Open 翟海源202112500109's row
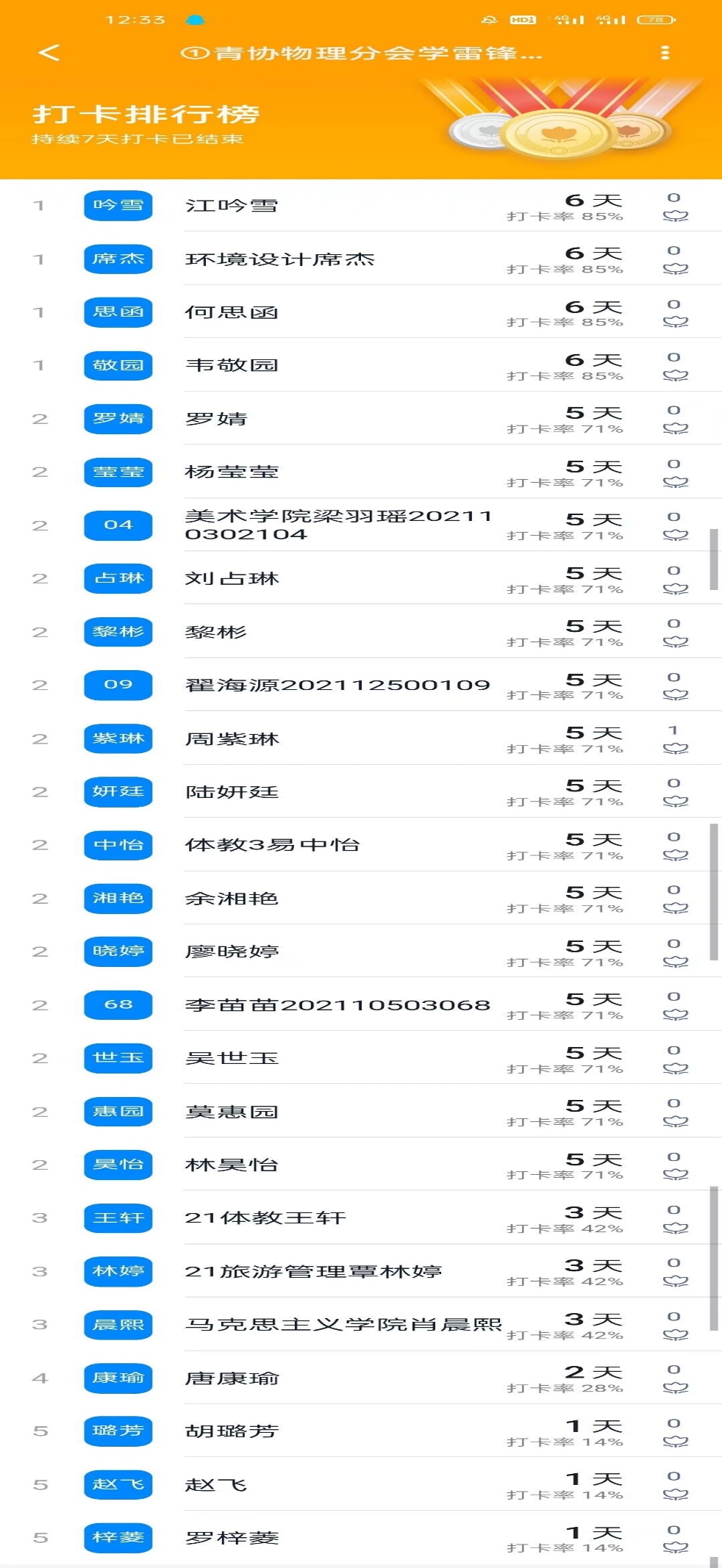The image size is (722, 1568). point(337,685)
